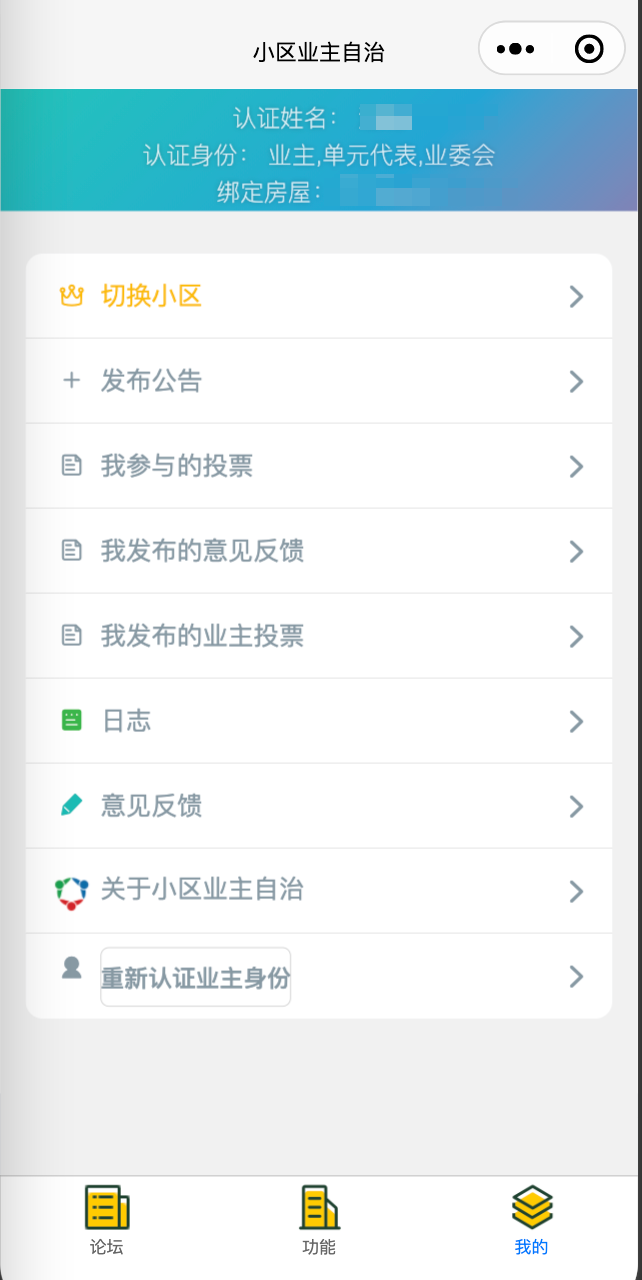
Task: Open the 日志 row
Action: click(x=318, y=721)
